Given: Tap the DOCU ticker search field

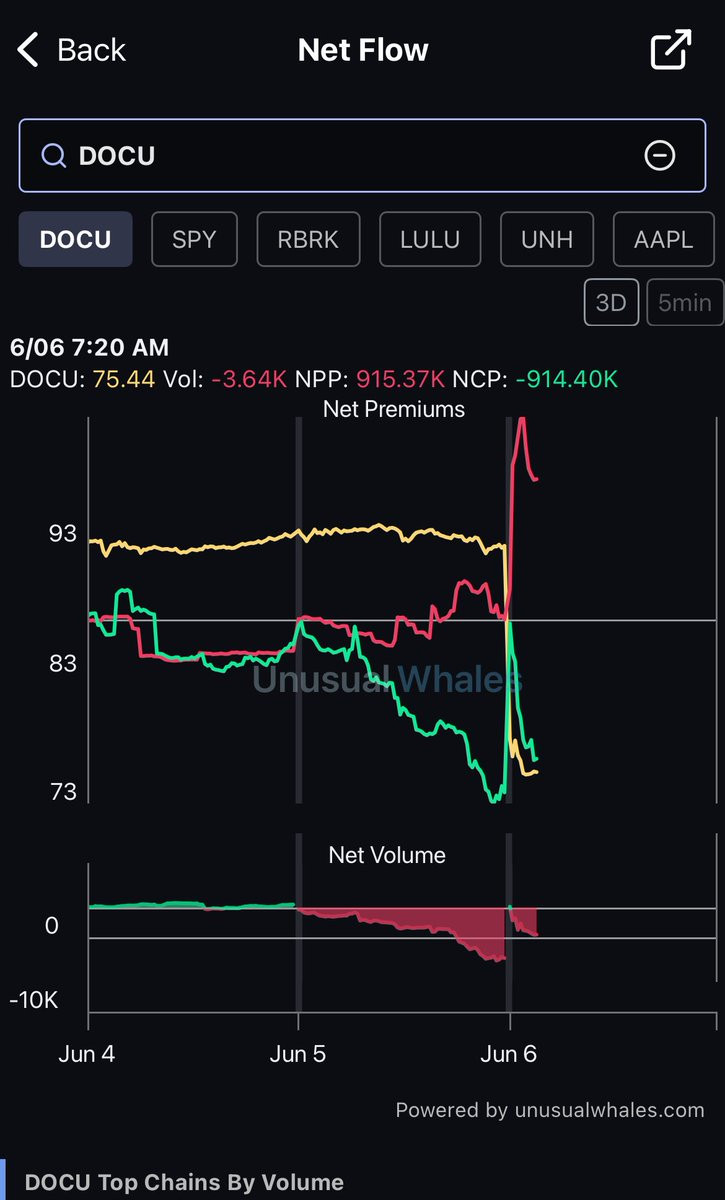Looking at the screenshot, I should [x=362, y=156].
